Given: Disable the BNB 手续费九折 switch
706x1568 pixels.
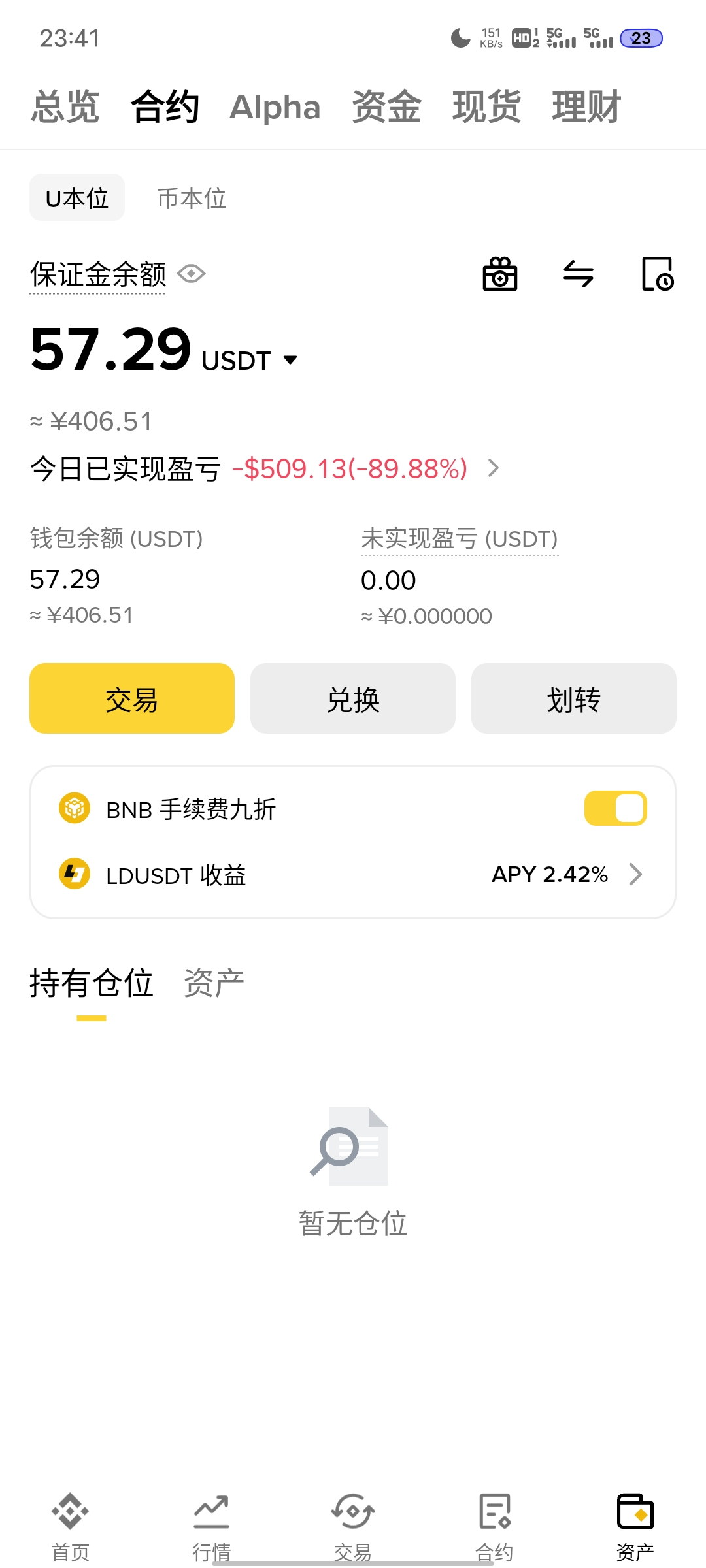Looking at the screenshot, I should pos(615,808).
